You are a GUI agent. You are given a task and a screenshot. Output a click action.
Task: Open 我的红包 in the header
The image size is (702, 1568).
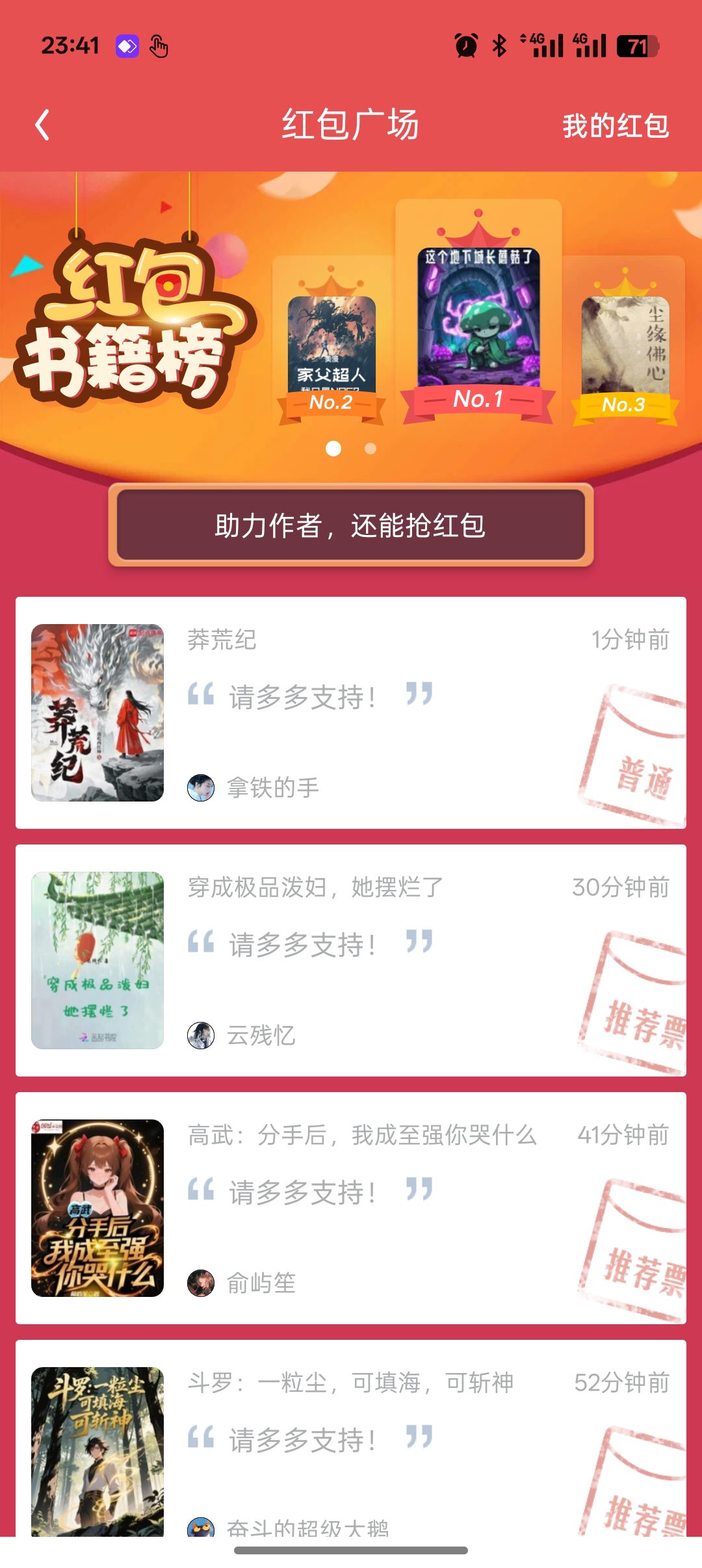(616, 125)
